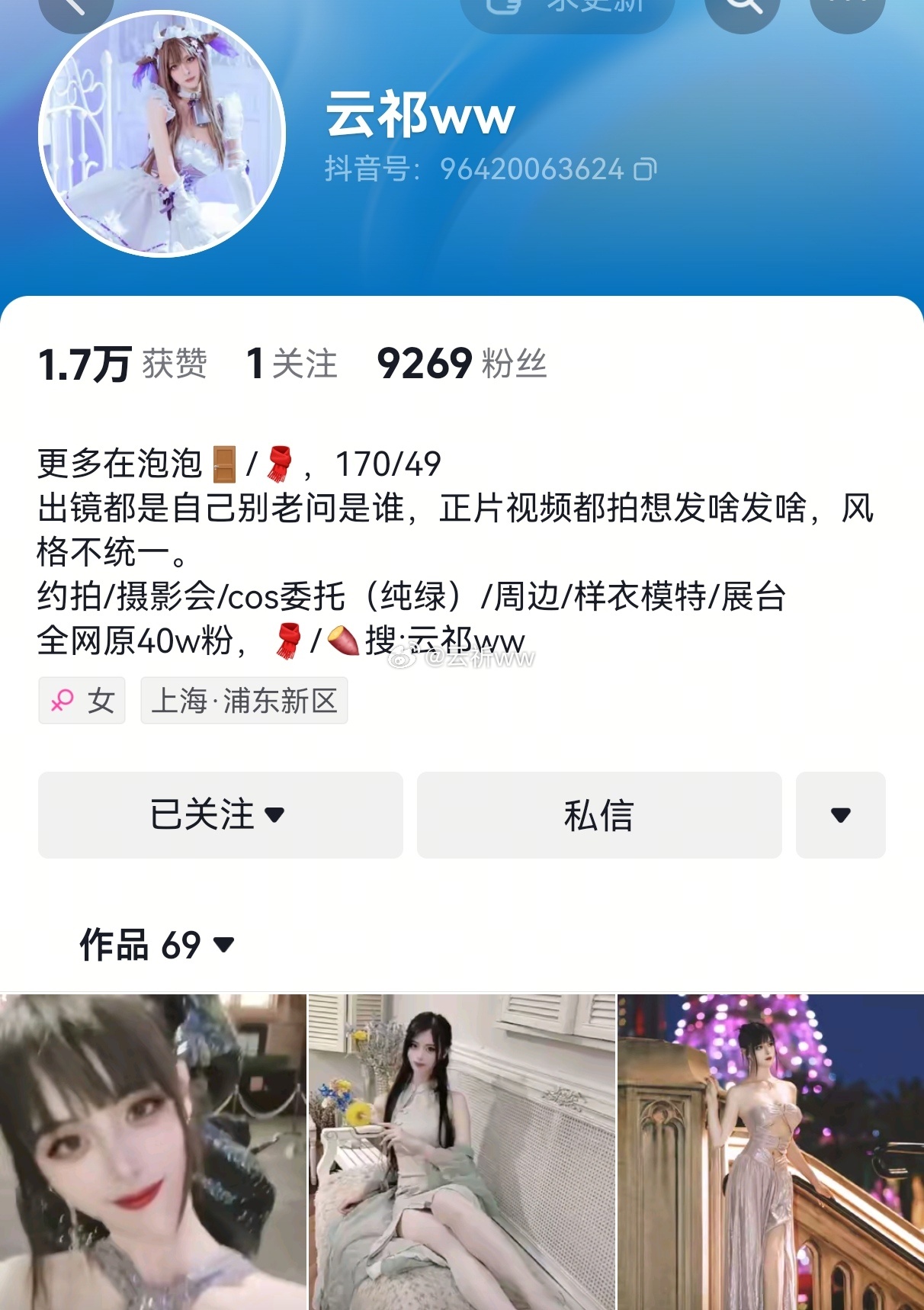
Task: Open the night staircase dress video
Action: point(770,1151)
